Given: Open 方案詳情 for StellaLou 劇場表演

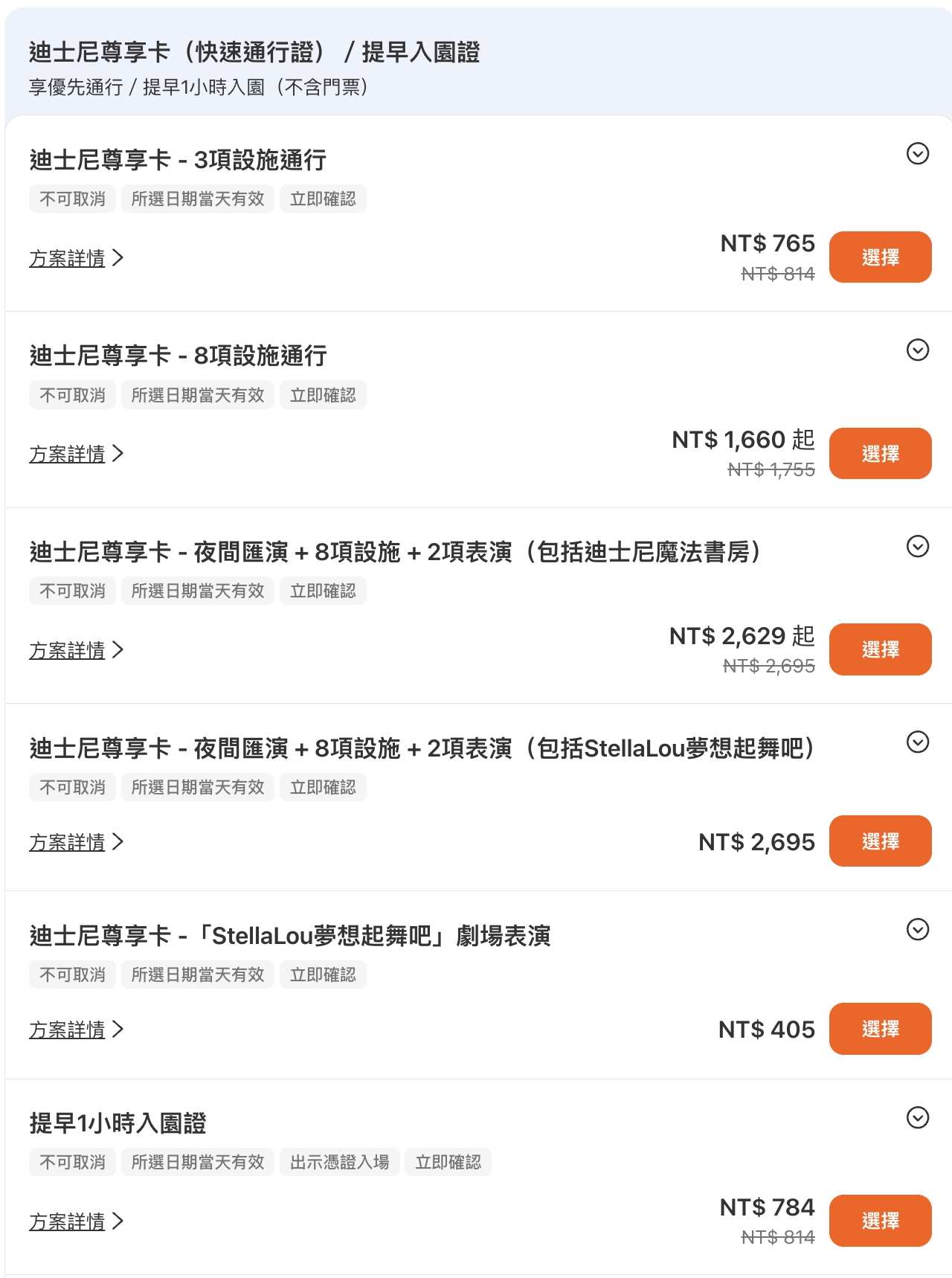Looking at the screenshot, I should [68, 1030].
